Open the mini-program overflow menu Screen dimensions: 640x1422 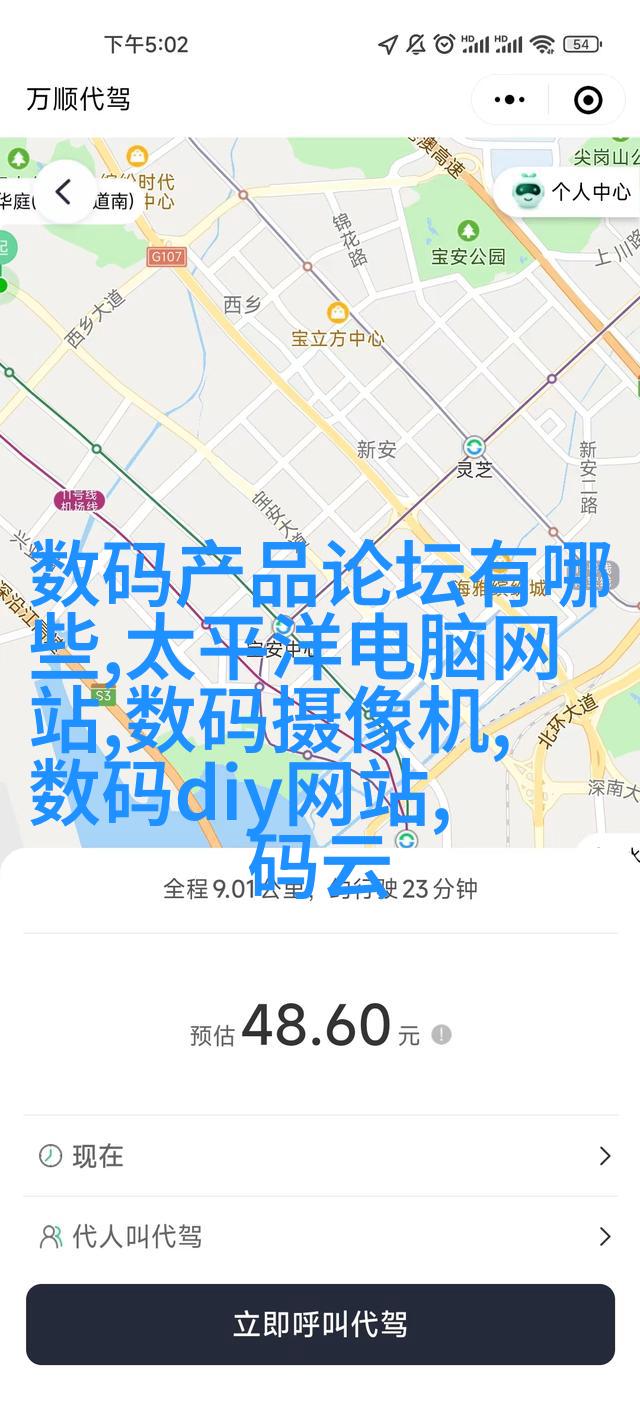tap(510, 99)
